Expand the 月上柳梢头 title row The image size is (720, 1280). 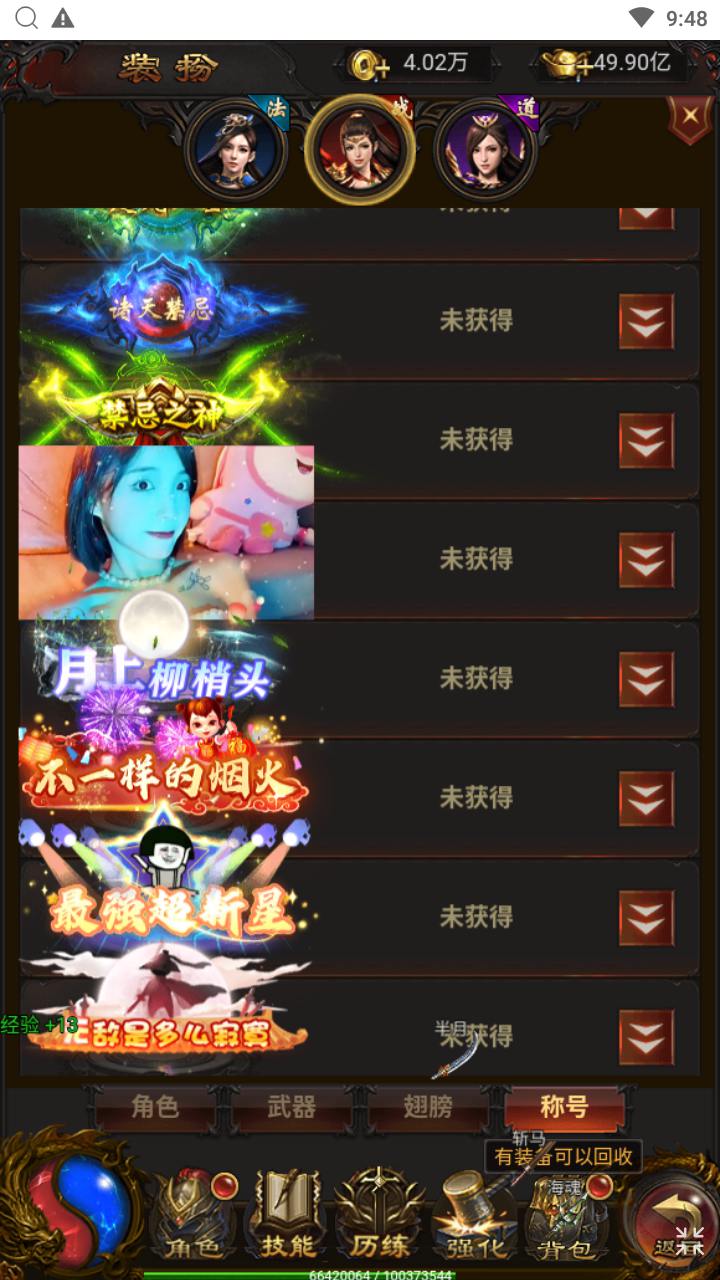646,679
